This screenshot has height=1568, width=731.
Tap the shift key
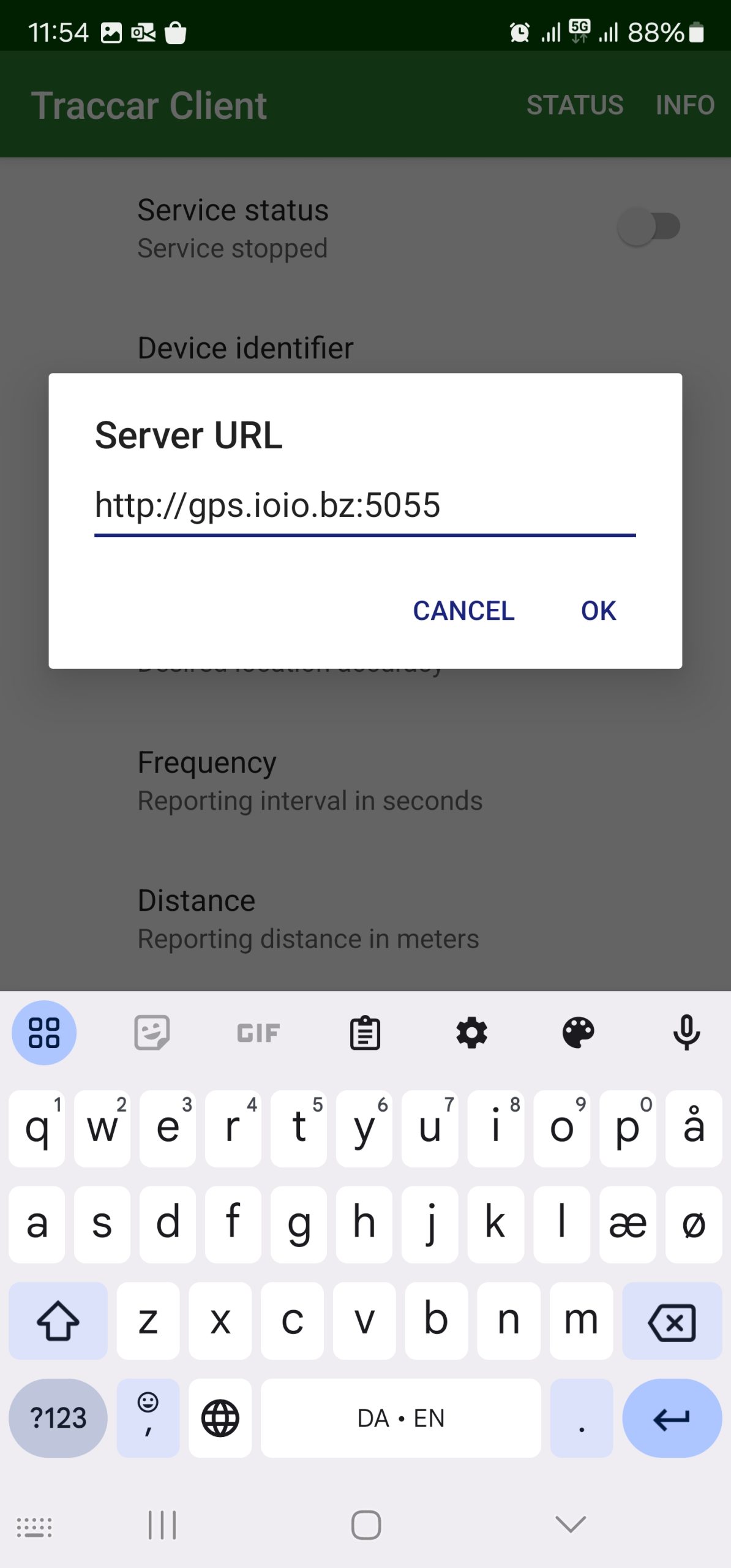[58, 1321]
